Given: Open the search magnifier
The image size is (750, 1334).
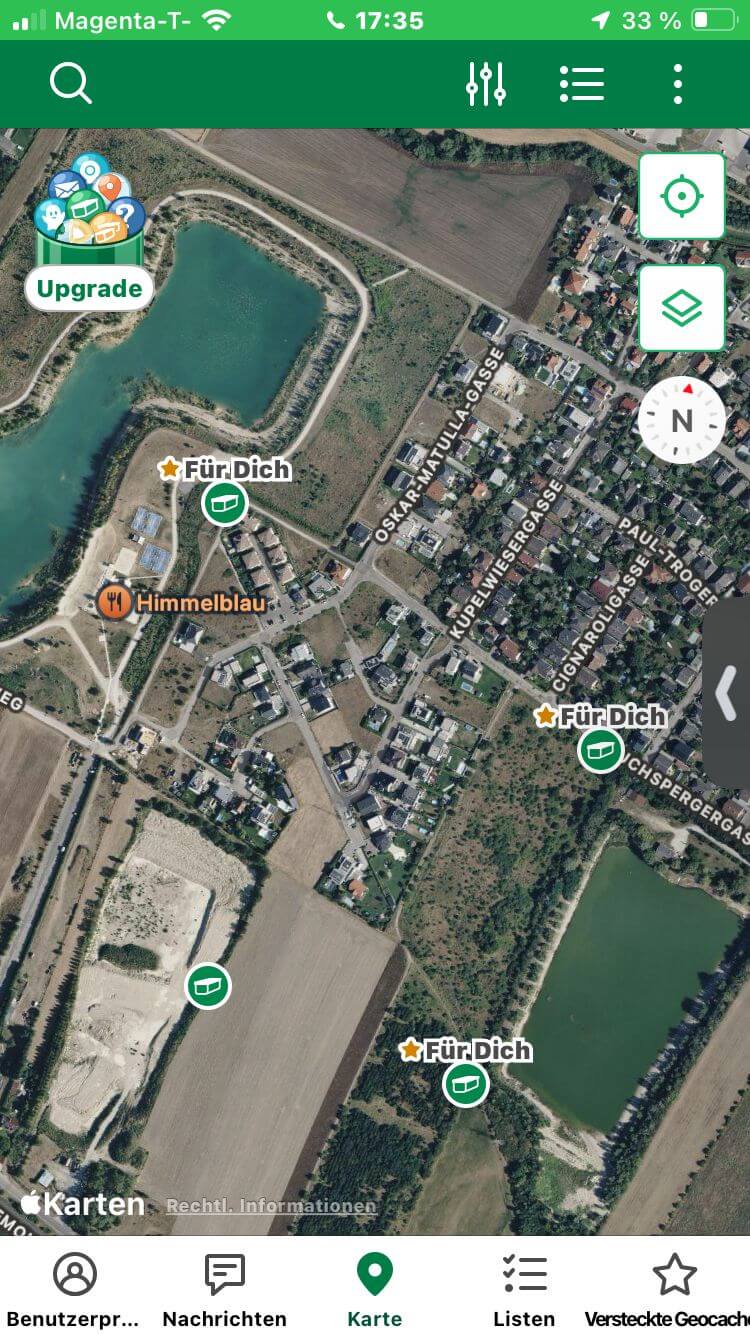Looking at the screenshot, I should pyautogui.click(x=70, y=84).
